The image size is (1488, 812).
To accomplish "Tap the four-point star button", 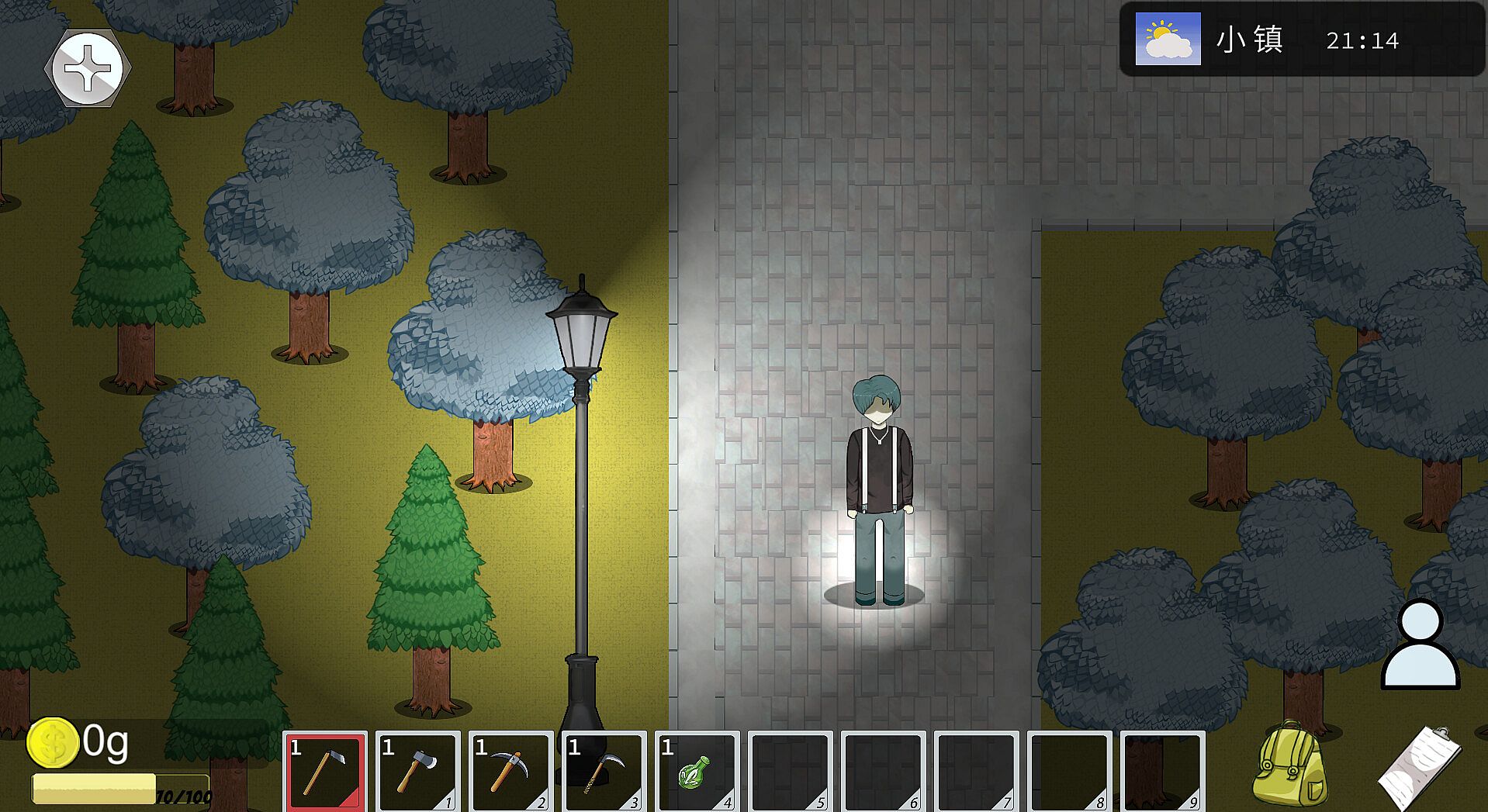I will click(88, 68).
